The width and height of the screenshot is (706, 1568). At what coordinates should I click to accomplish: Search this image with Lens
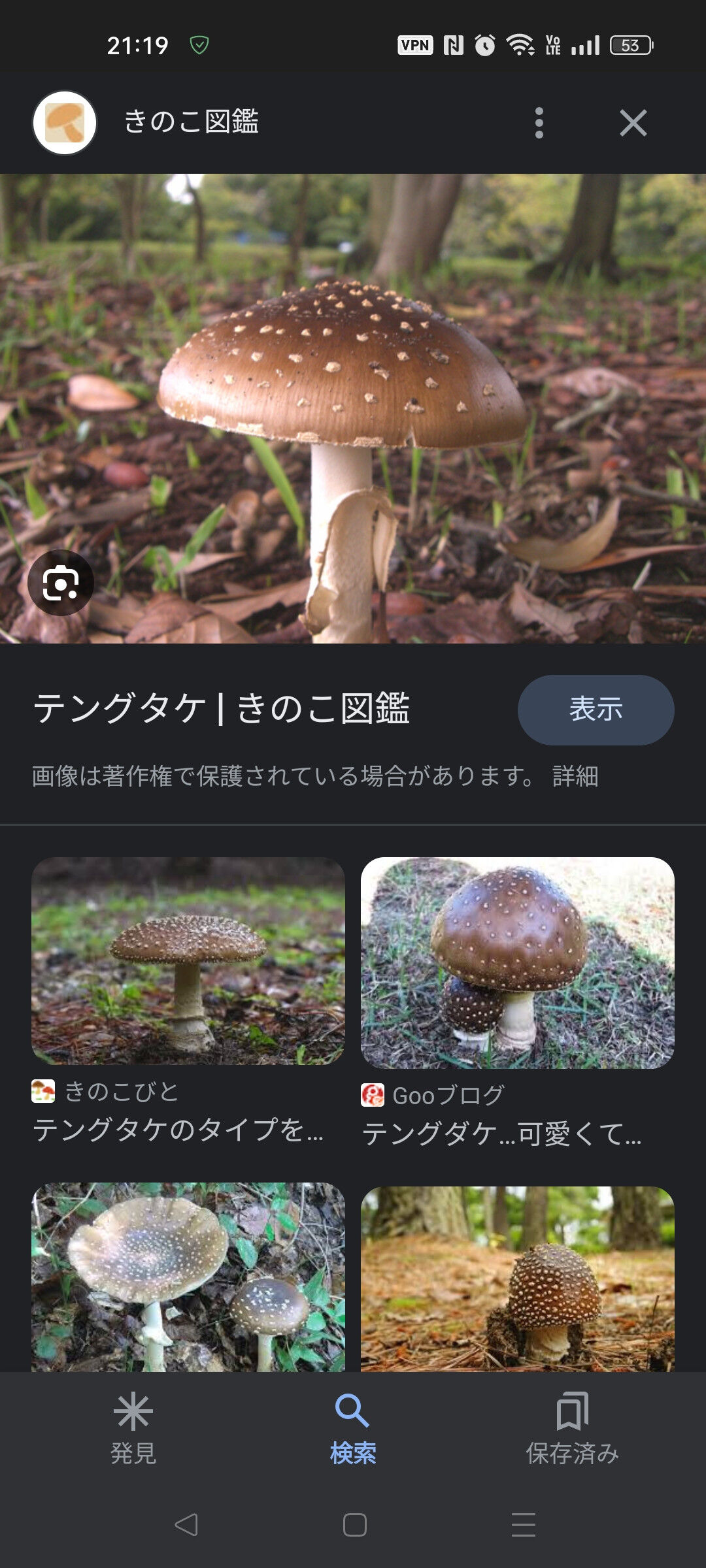click(x=61, y=583)
